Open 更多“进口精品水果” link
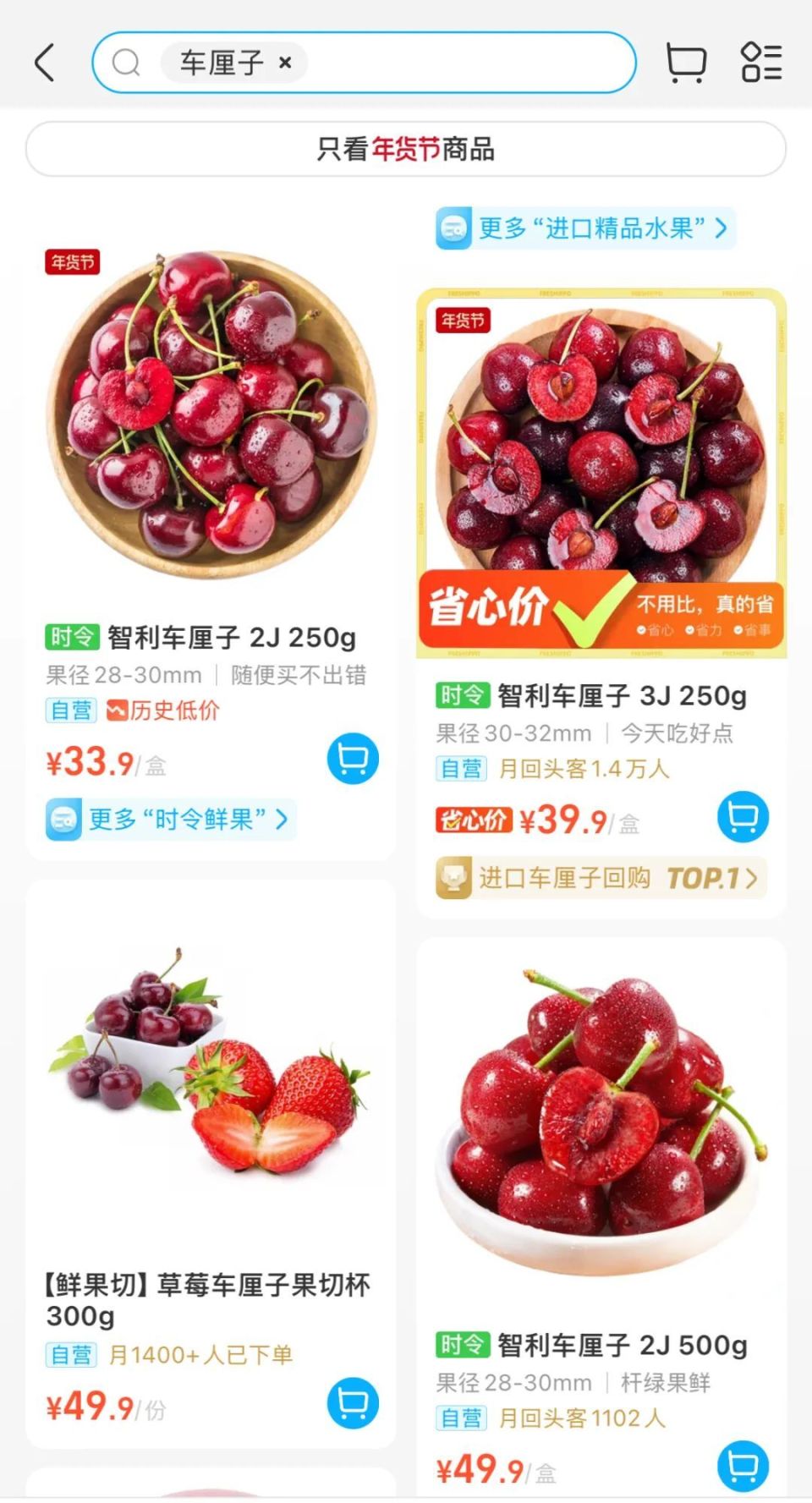 point(585,228)
